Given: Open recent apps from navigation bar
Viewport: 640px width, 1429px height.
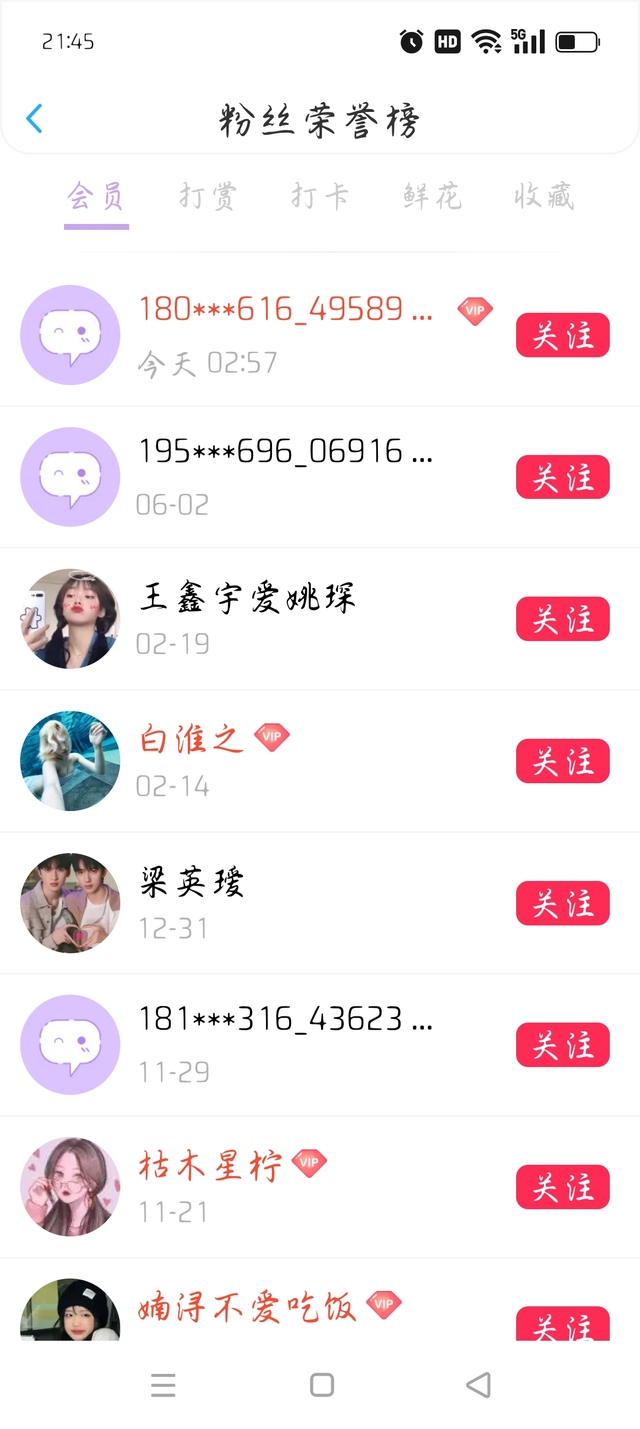Looking at the screenshot, I should [163, 1385].
